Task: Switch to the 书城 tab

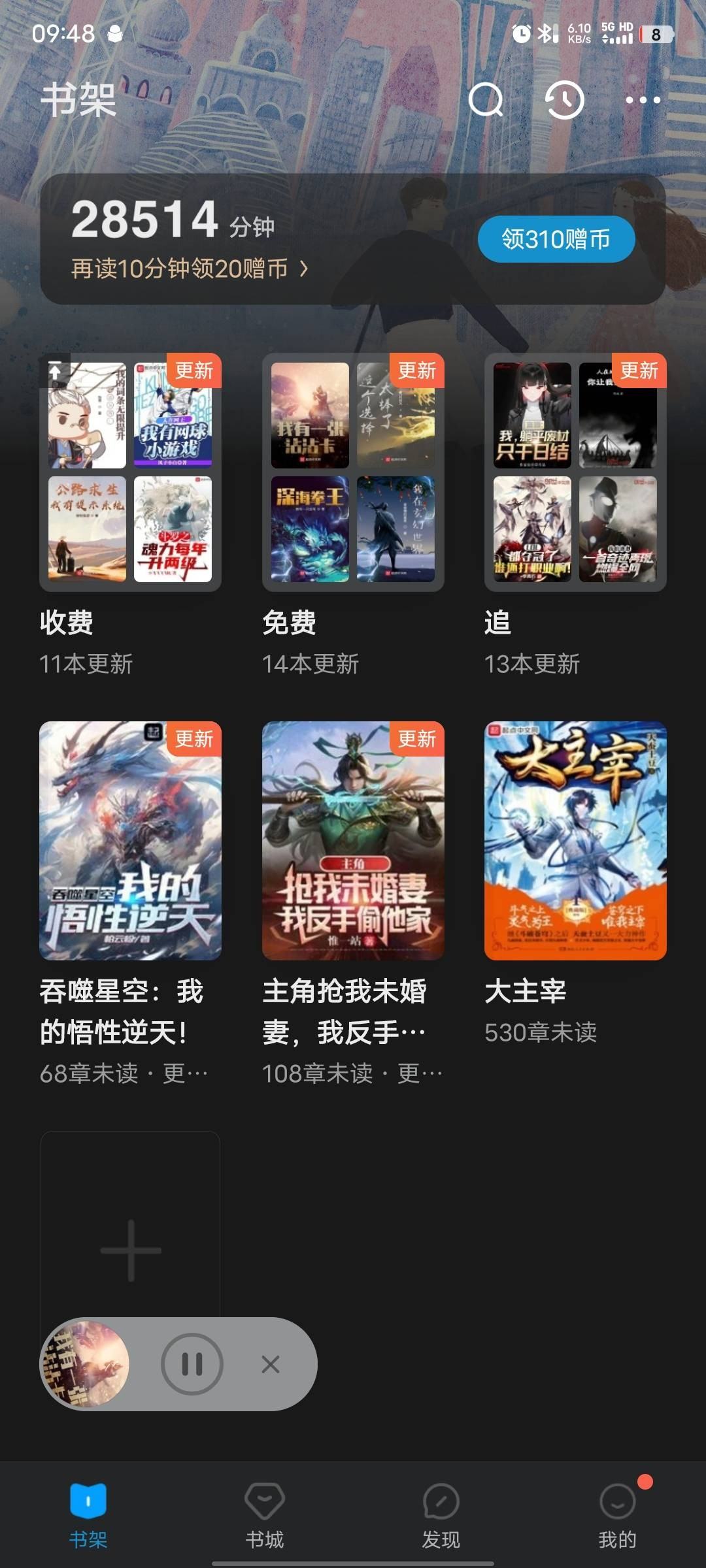Action: [x=265, y=1516]
